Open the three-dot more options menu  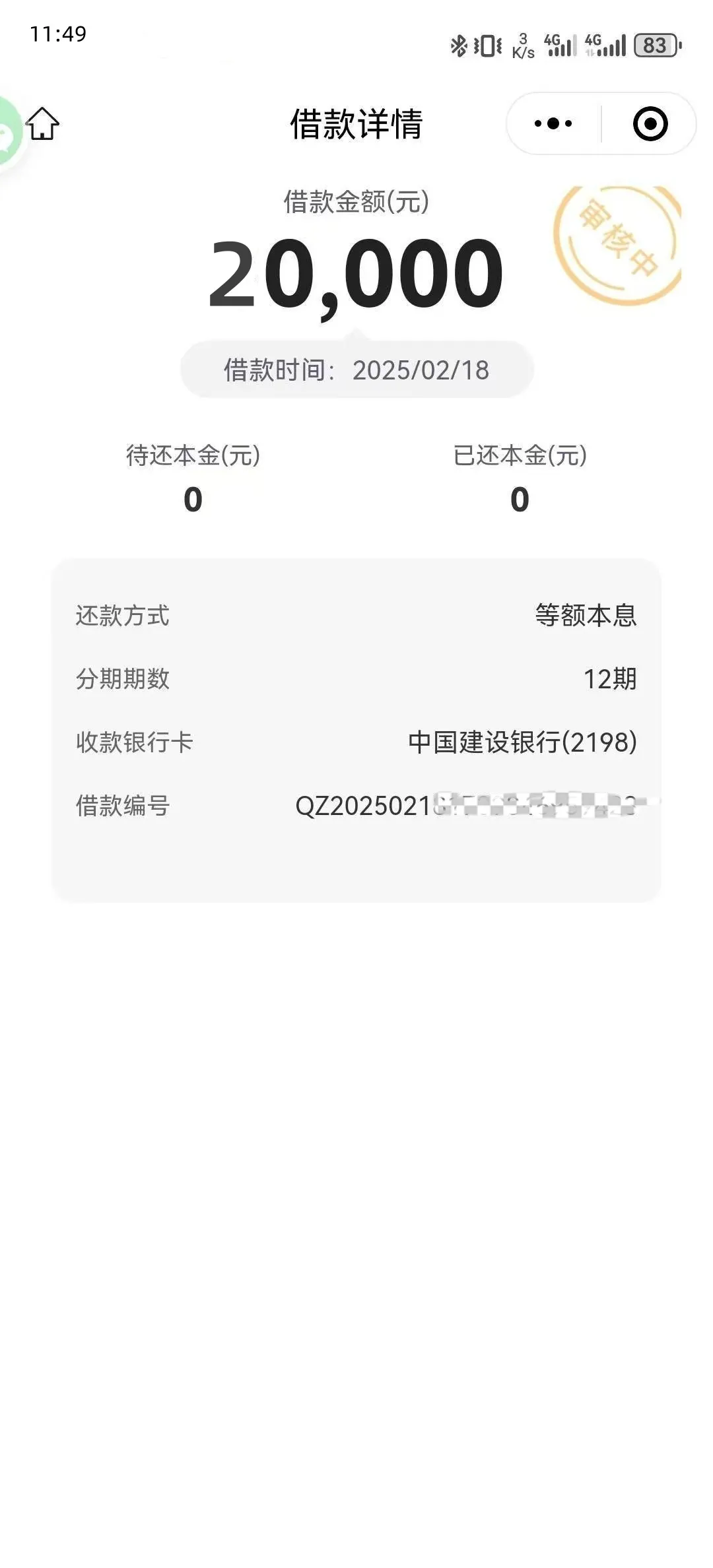coord(553,123)
